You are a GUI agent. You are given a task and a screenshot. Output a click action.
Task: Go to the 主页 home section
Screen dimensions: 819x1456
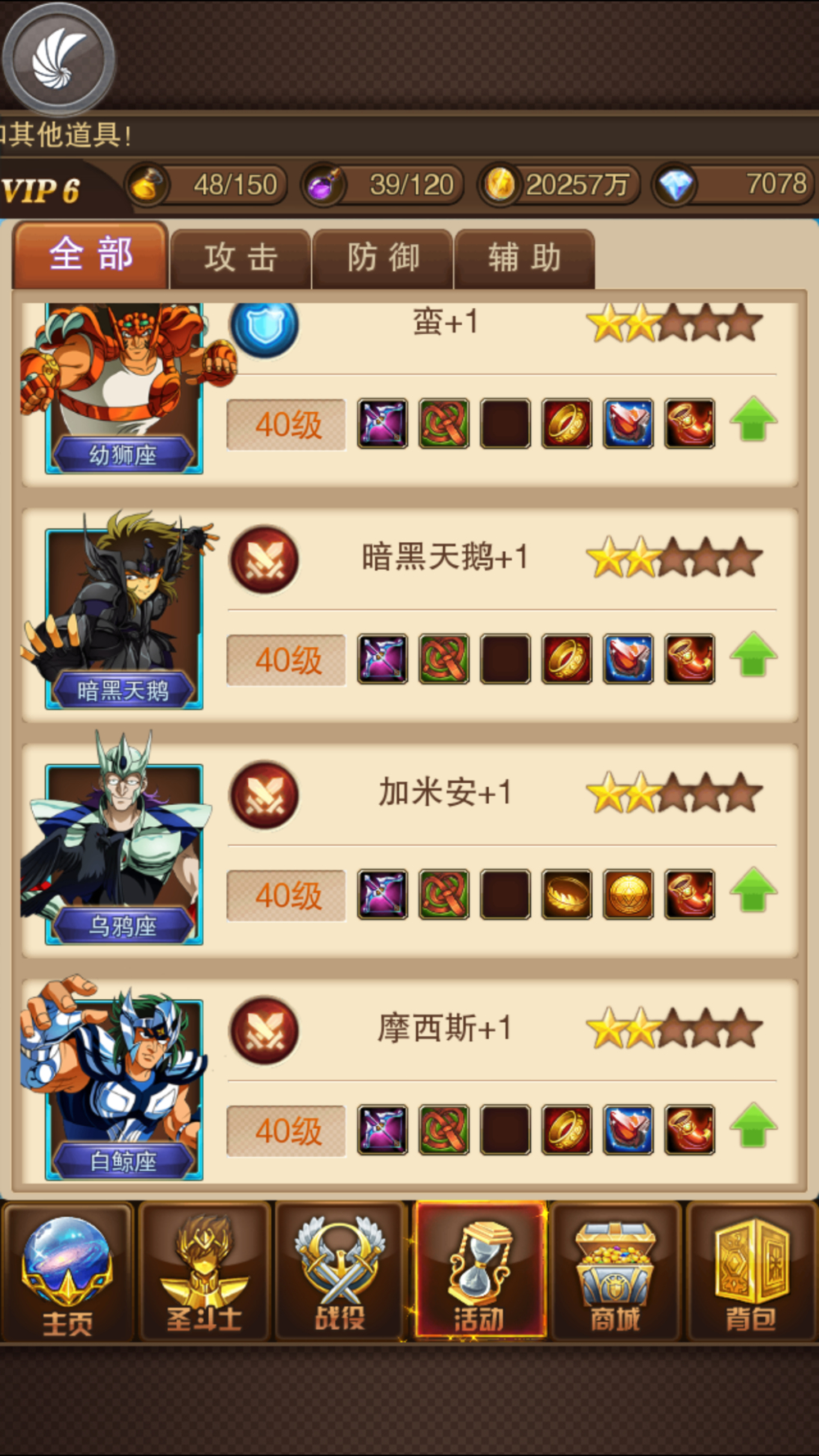point(67,1273)
